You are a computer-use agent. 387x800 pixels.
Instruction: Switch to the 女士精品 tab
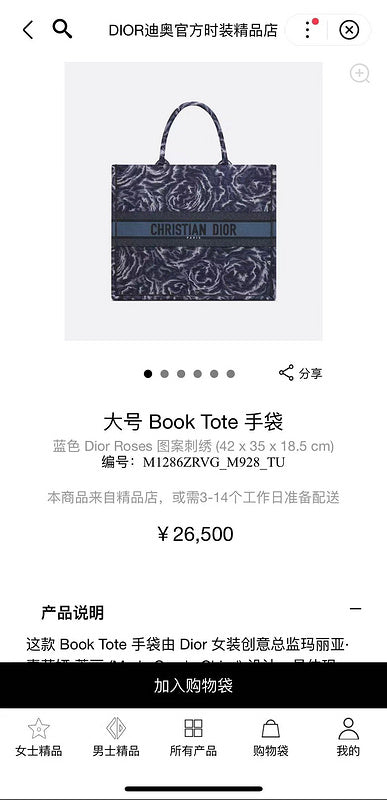(x=39, y=737)
